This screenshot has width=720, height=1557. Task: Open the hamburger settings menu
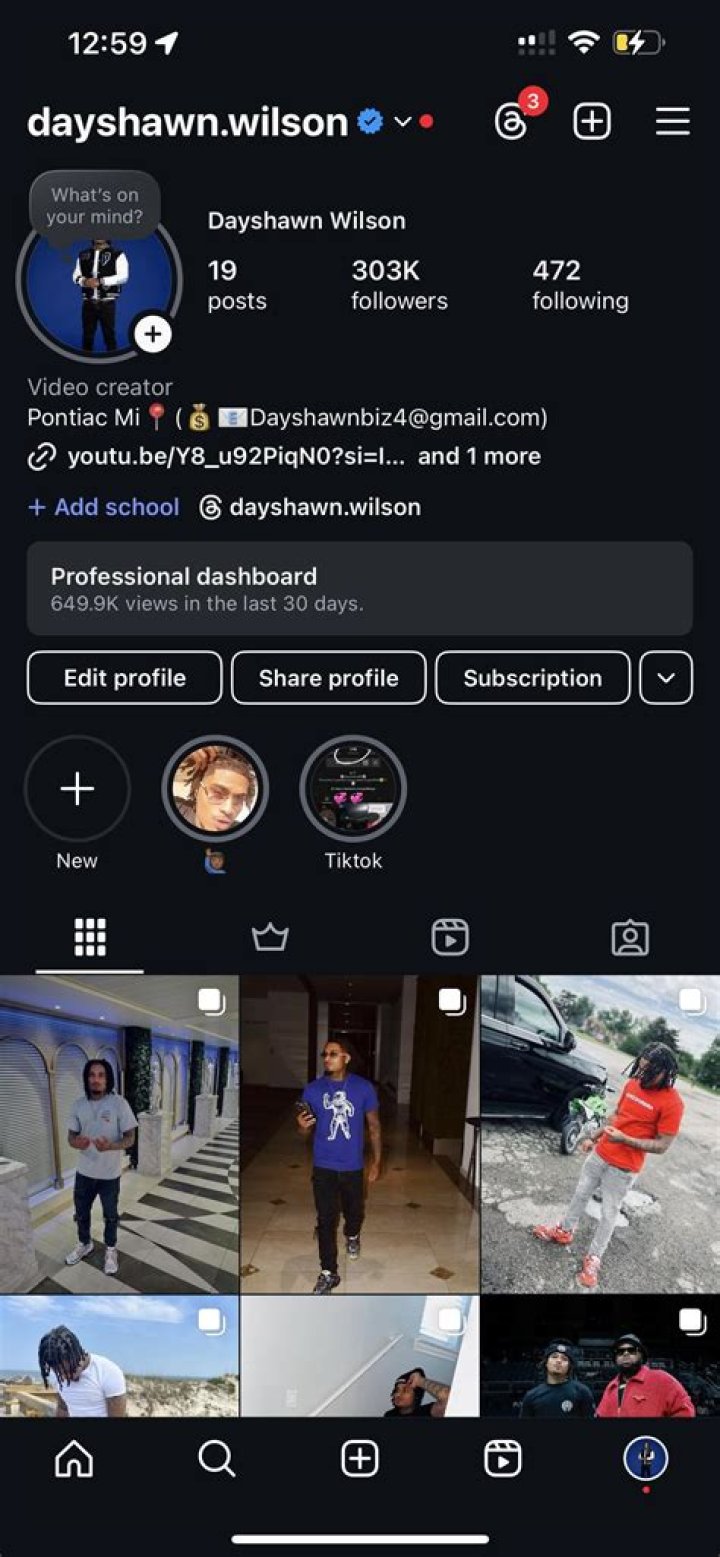tap(673, 122)
